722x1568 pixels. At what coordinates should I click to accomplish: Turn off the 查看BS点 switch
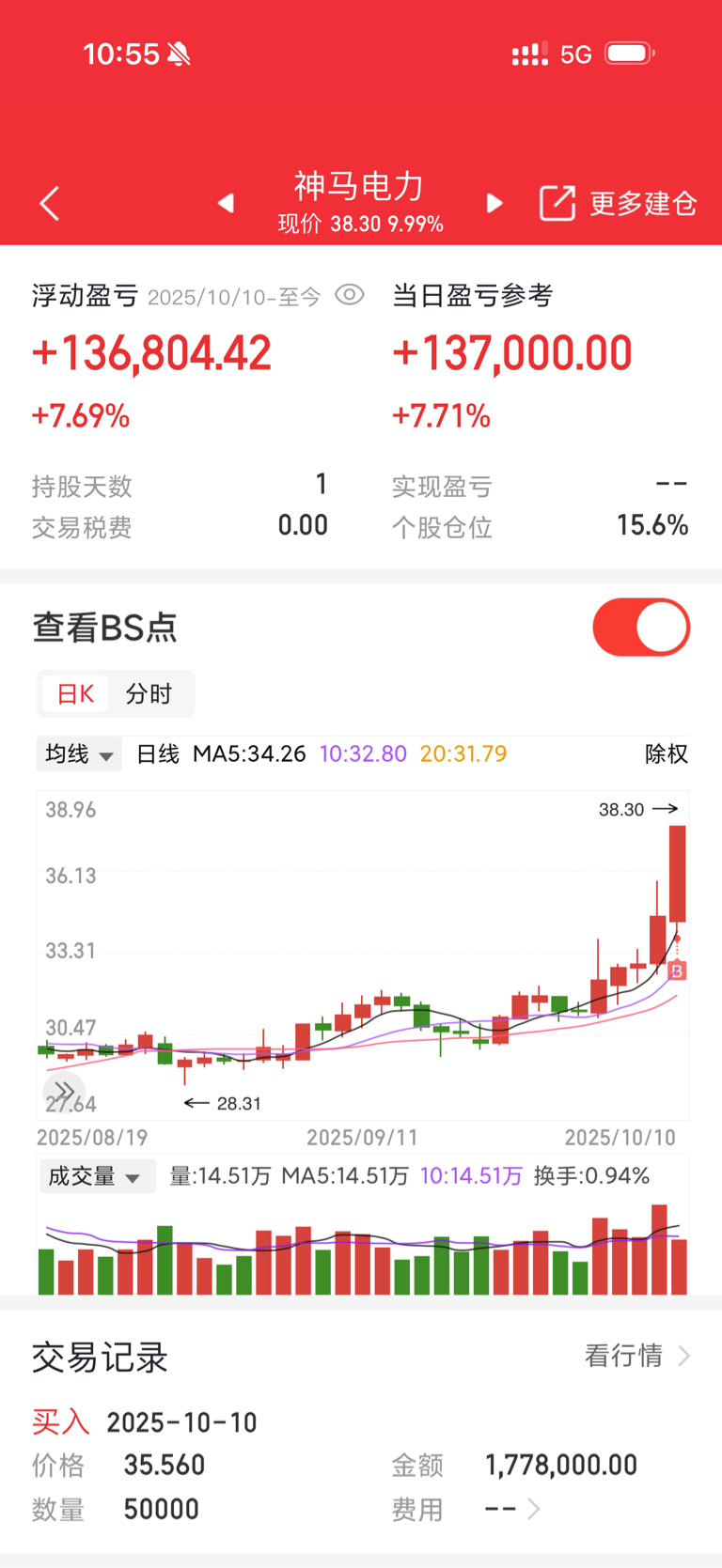(x=641, y=628)
